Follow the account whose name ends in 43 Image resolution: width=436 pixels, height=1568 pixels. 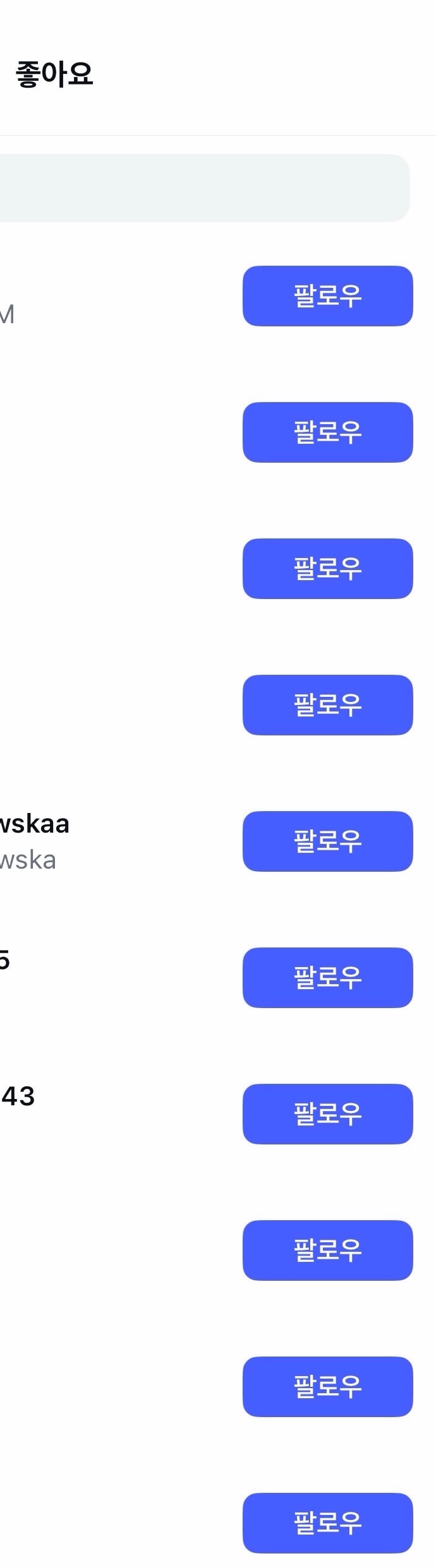[327, 1114]
